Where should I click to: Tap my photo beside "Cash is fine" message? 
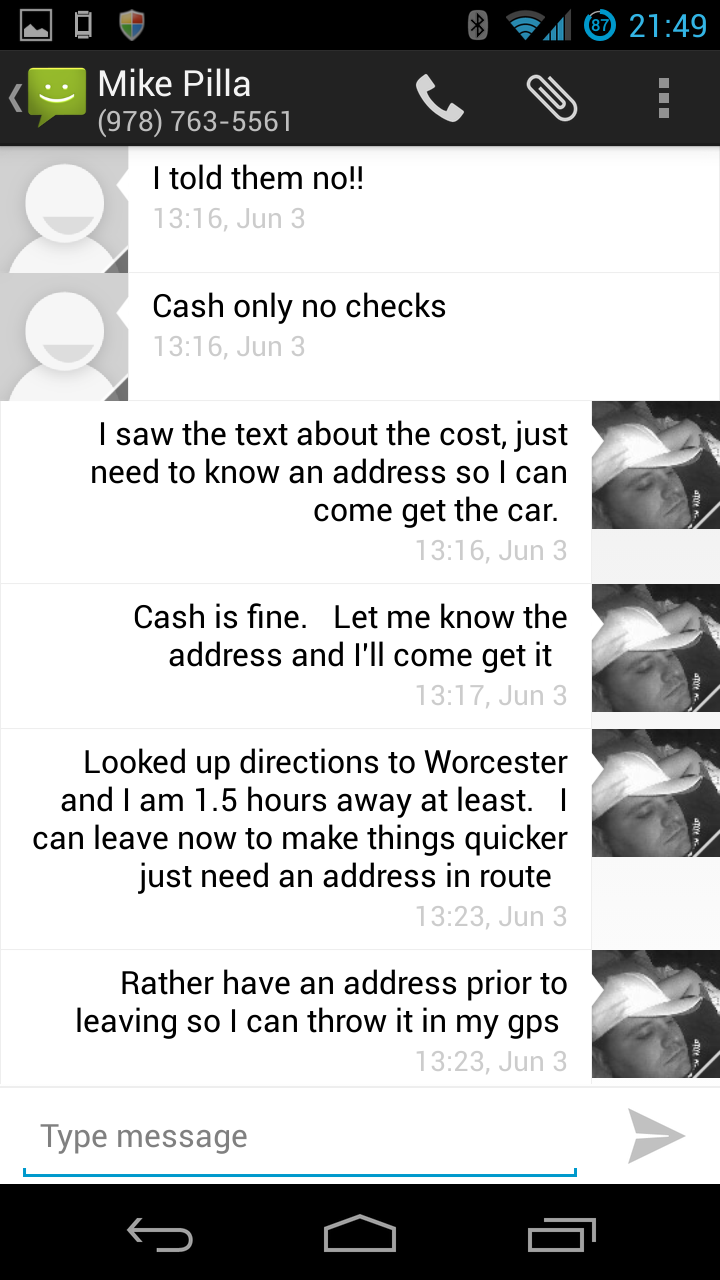(x=656, y=648)
